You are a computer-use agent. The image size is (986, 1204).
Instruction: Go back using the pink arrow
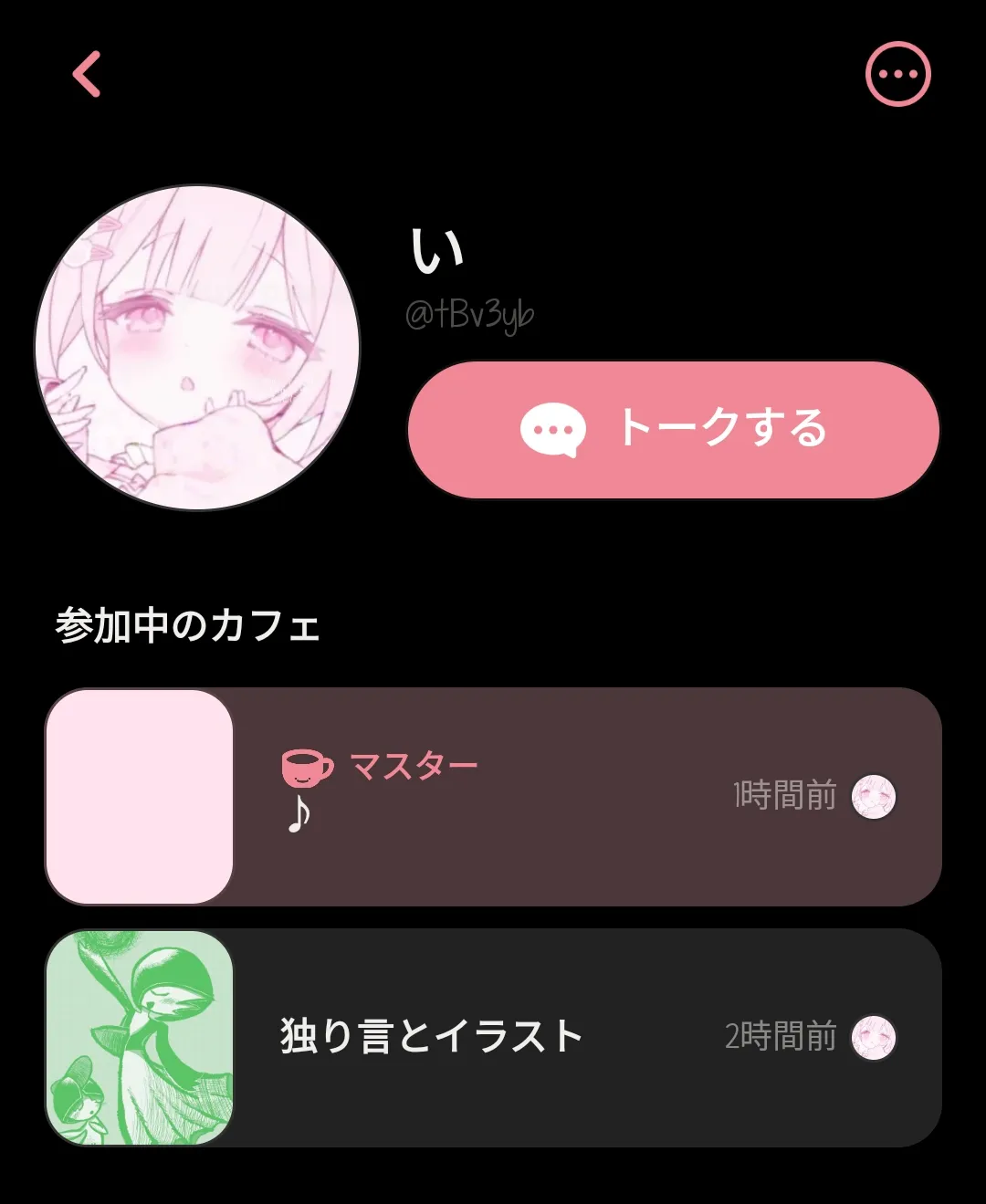(x=87, y=74)
